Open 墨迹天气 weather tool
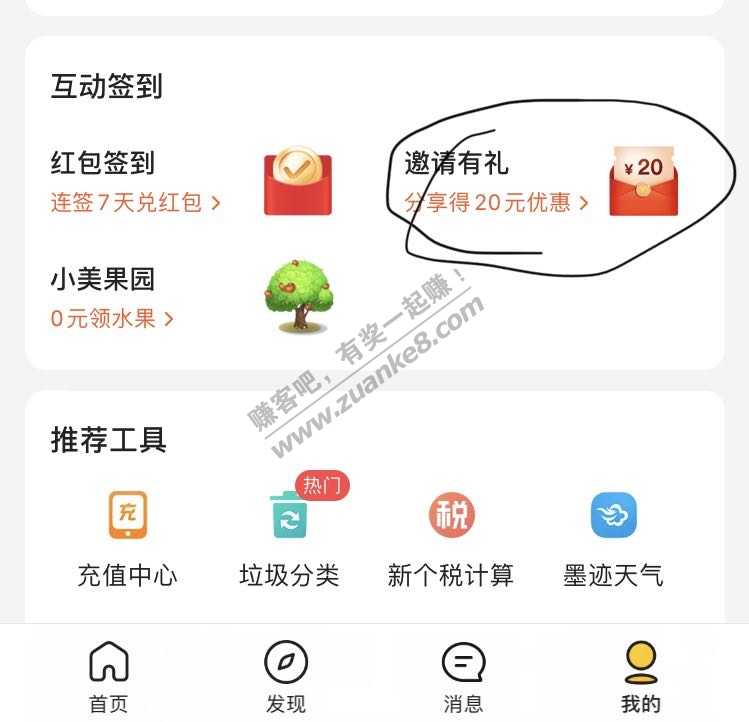This screenshot has height=722, width=749. [x=613, y=538]
